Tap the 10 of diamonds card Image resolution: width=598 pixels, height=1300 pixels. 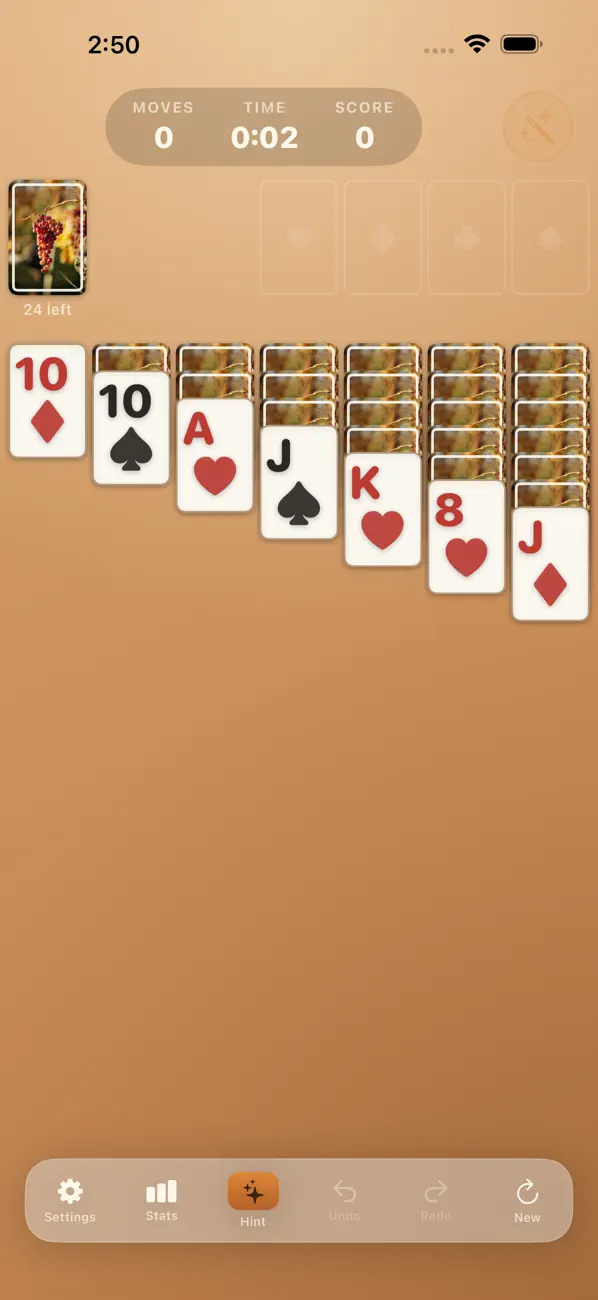point(47,401)
